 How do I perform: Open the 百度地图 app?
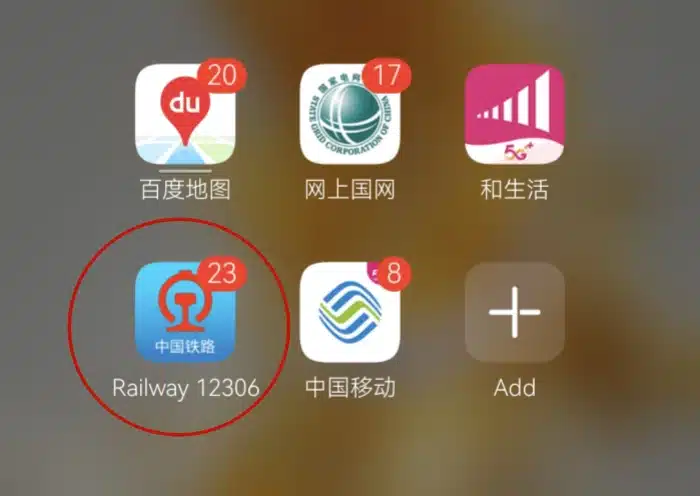point(184,115)
